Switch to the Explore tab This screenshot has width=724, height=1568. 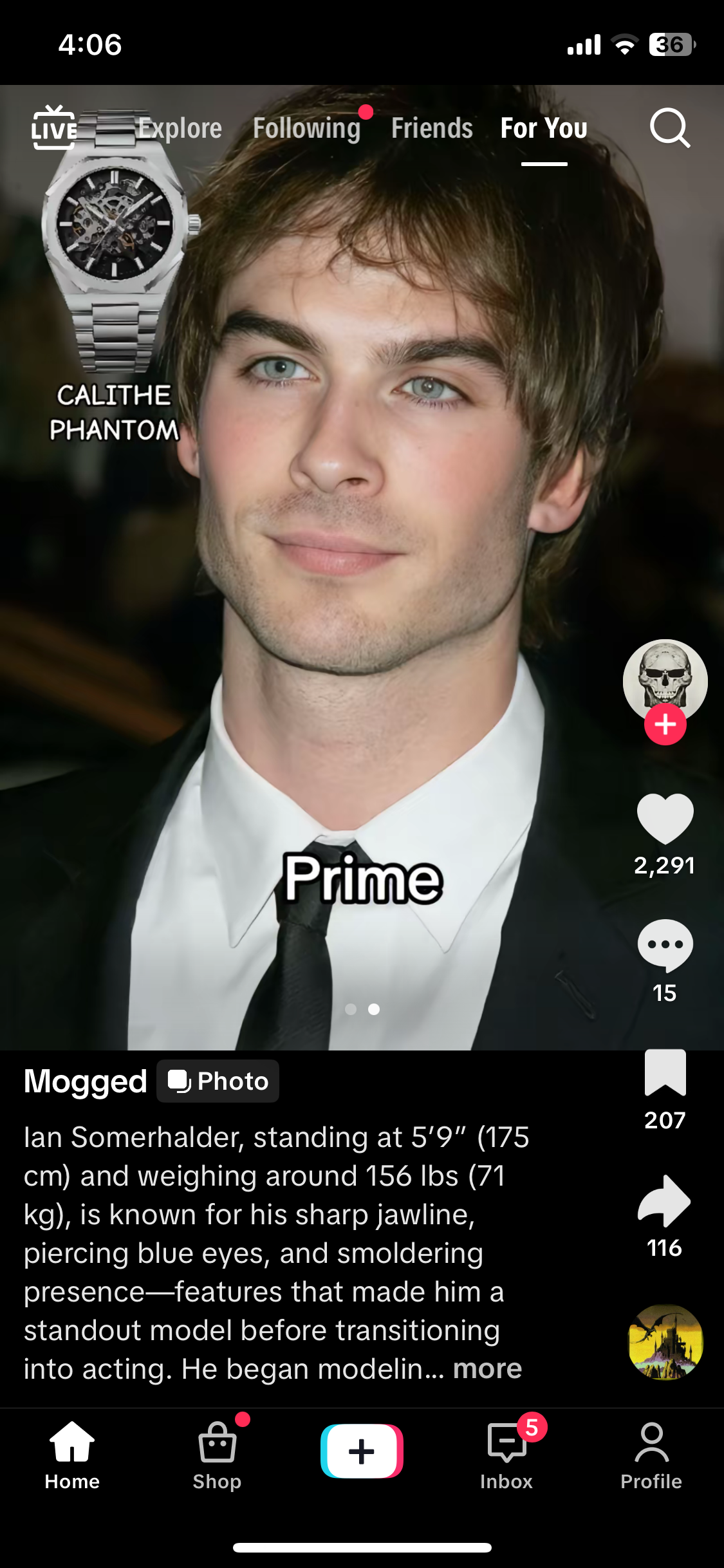point(180,128)
